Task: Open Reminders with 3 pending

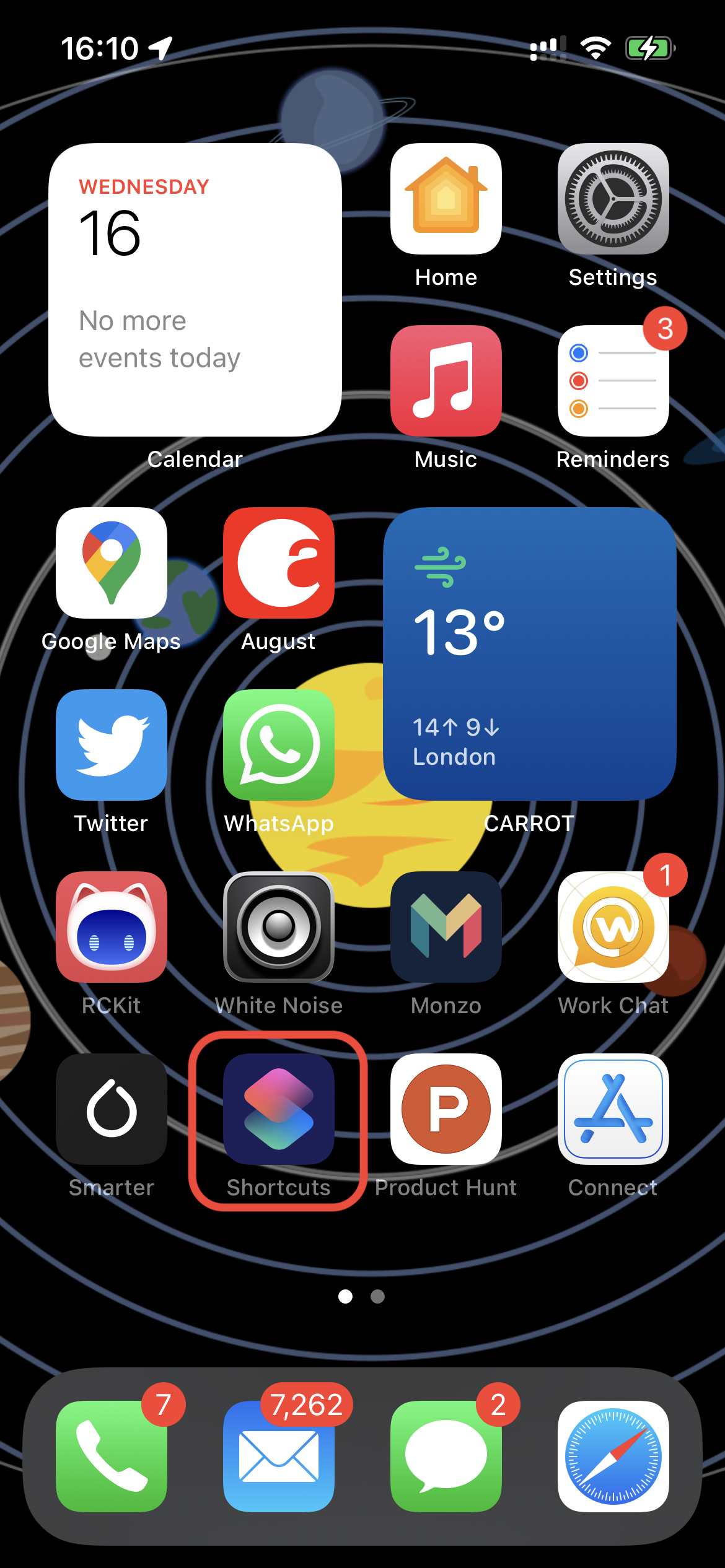Action: click(613, 381)
